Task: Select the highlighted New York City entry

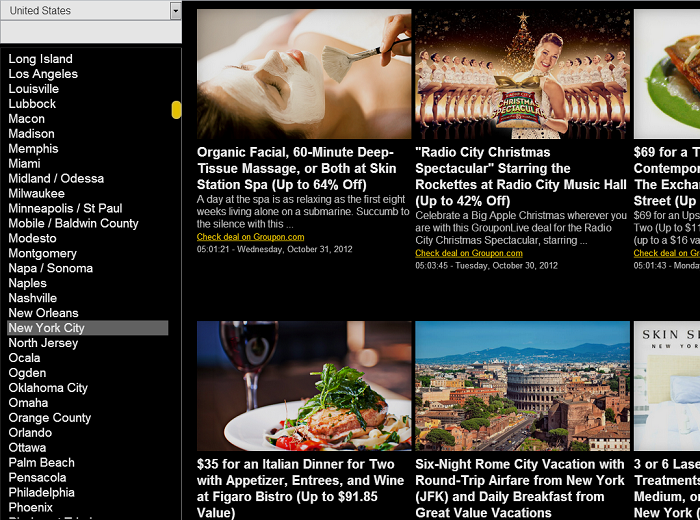Action: point(47,328)
